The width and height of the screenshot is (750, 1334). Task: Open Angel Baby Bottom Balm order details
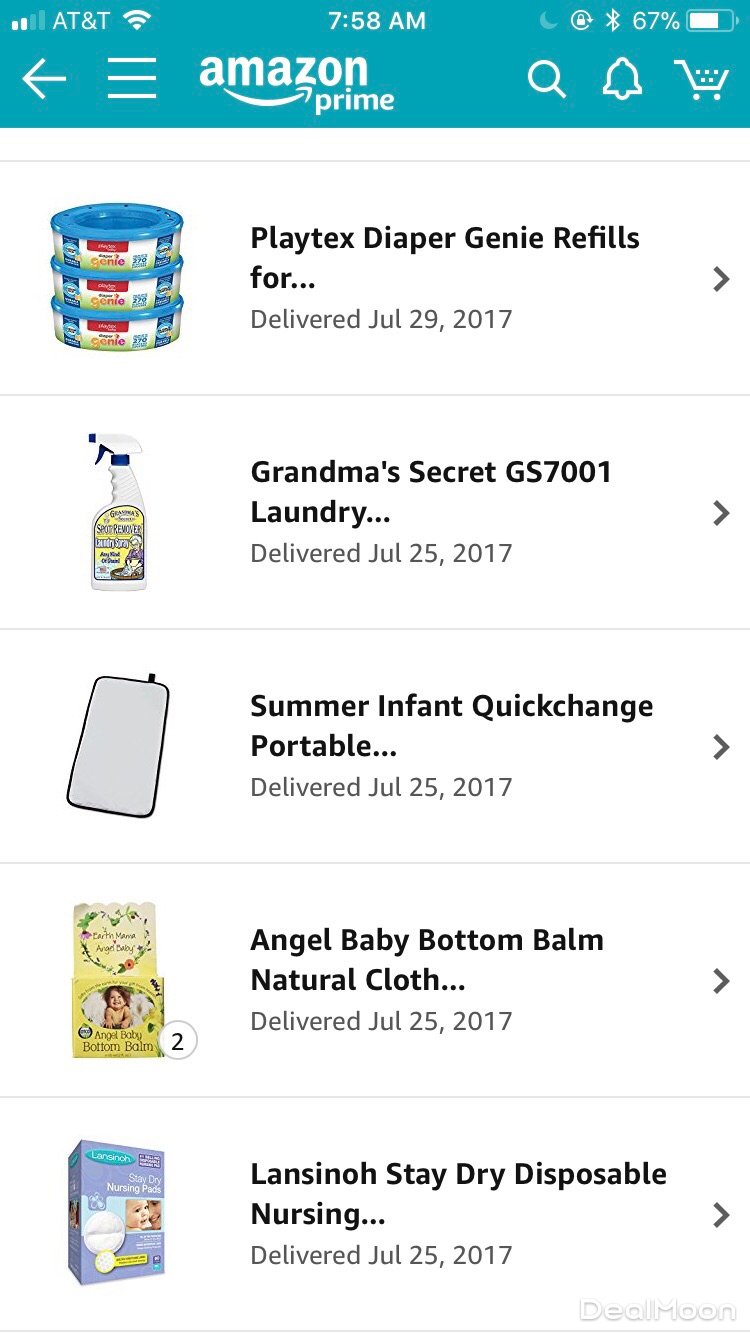pos(427,980)
